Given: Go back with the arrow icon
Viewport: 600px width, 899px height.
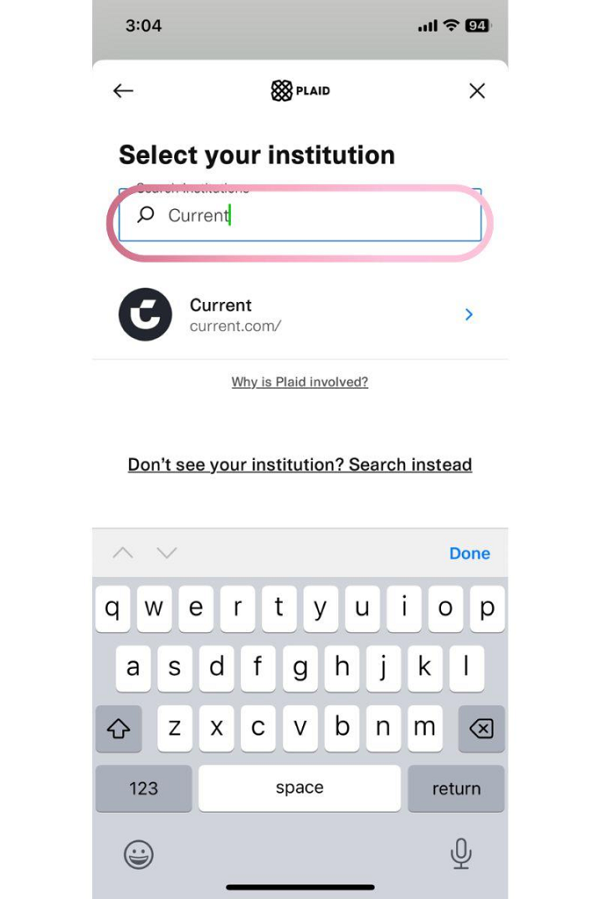Looking at the screenshot, I should point(123,91).
